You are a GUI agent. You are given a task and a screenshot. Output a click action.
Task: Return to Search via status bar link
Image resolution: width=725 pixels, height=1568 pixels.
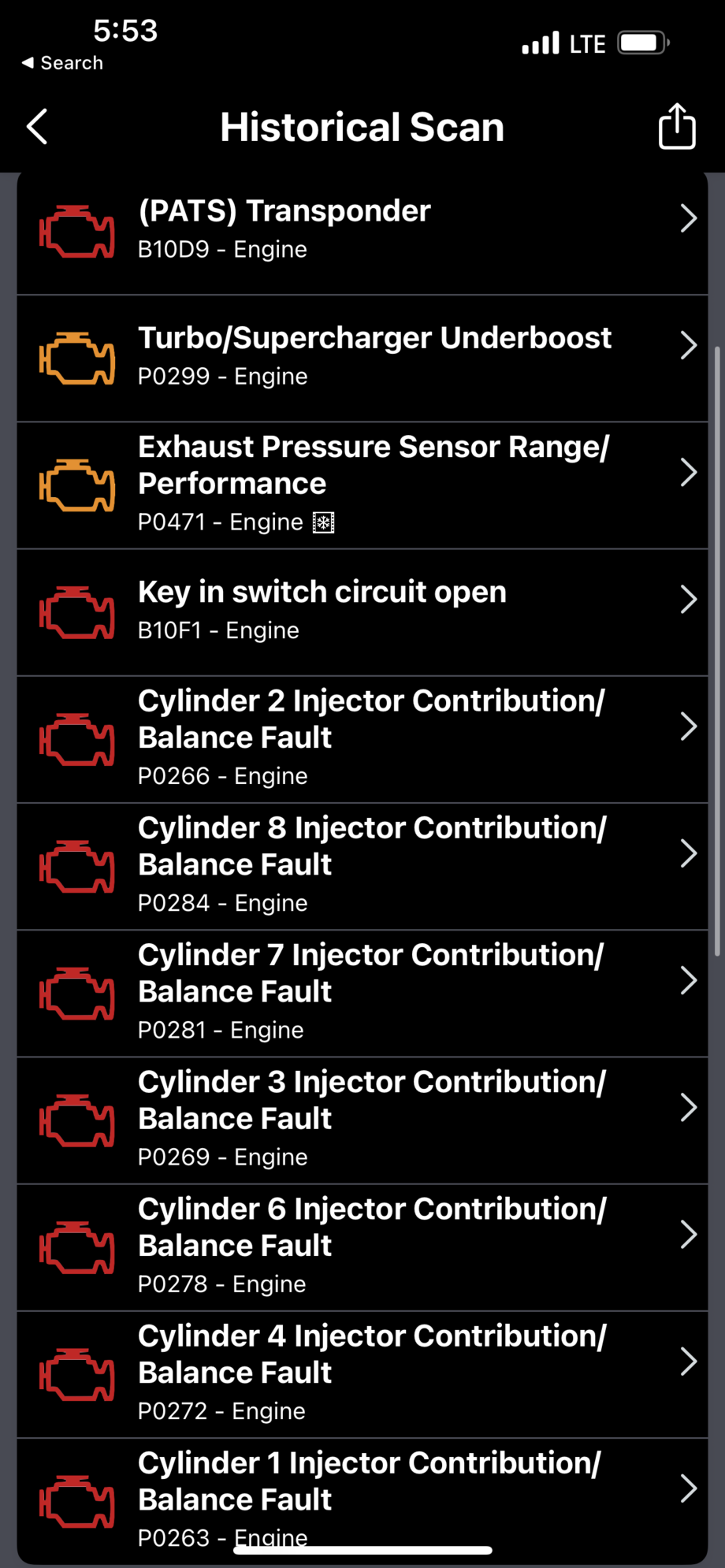62,62
